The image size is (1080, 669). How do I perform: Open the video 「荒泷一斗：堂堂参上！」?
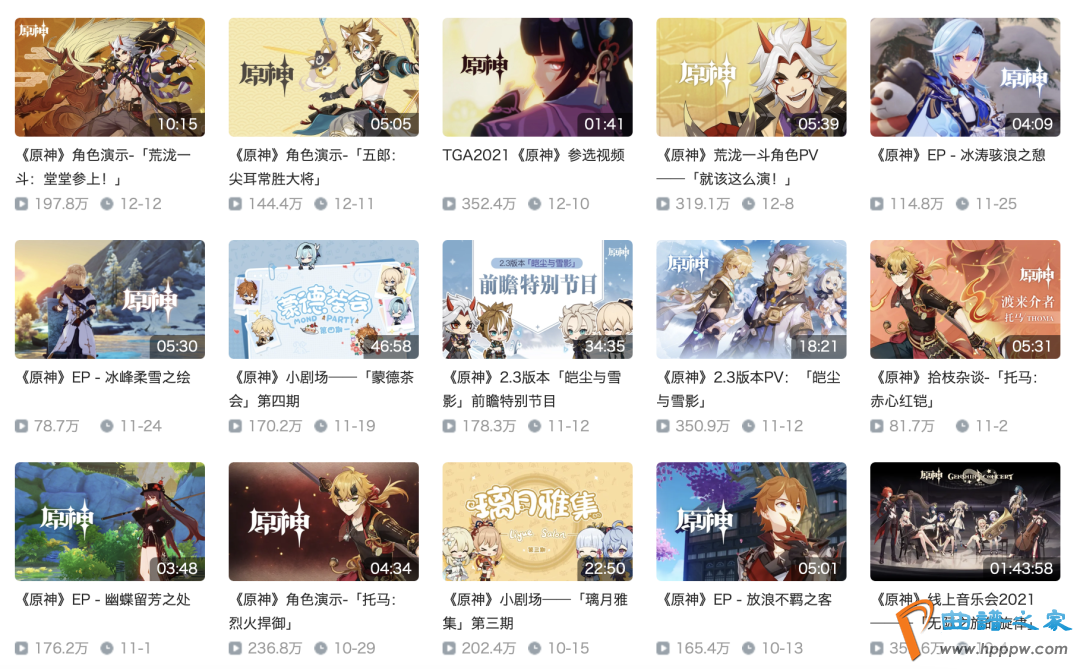pyautogui.click(x=110, y=77)
